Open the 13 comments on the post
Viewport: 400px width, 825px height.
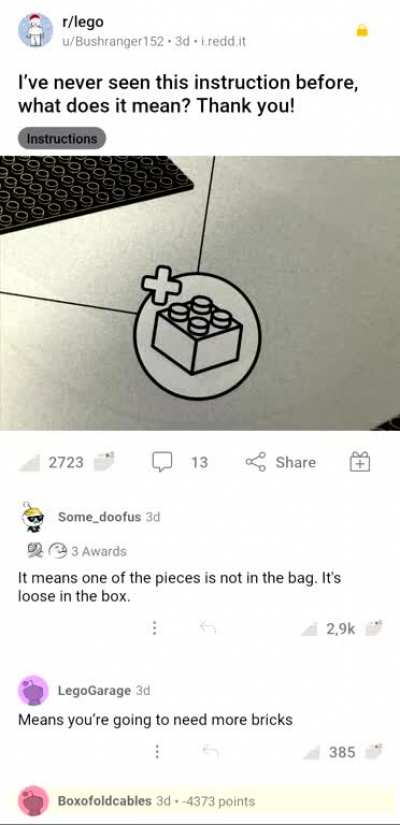click(x=180, y=462)
